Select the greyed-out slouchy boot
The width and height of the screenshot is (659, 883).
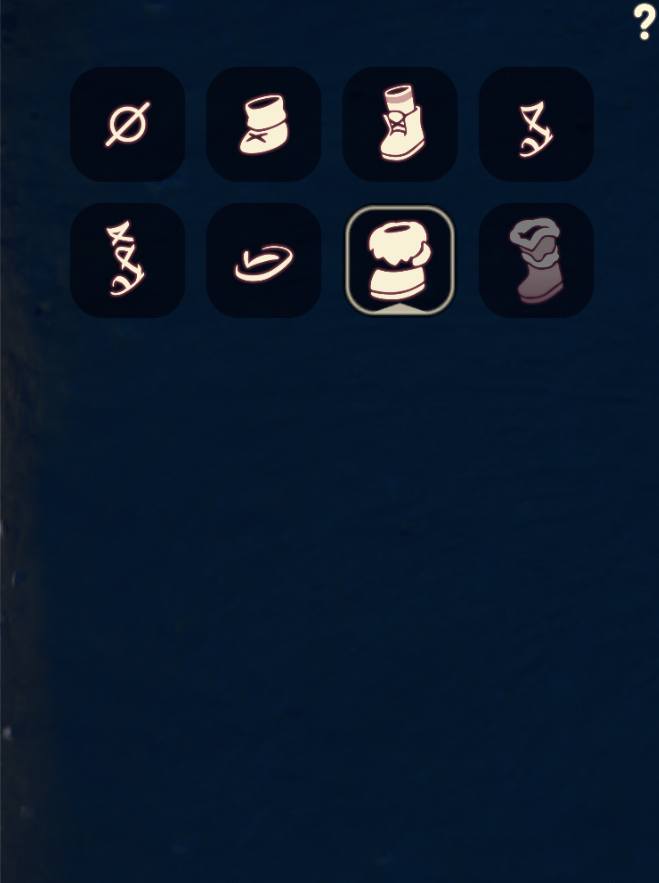(x=536, y=261)
